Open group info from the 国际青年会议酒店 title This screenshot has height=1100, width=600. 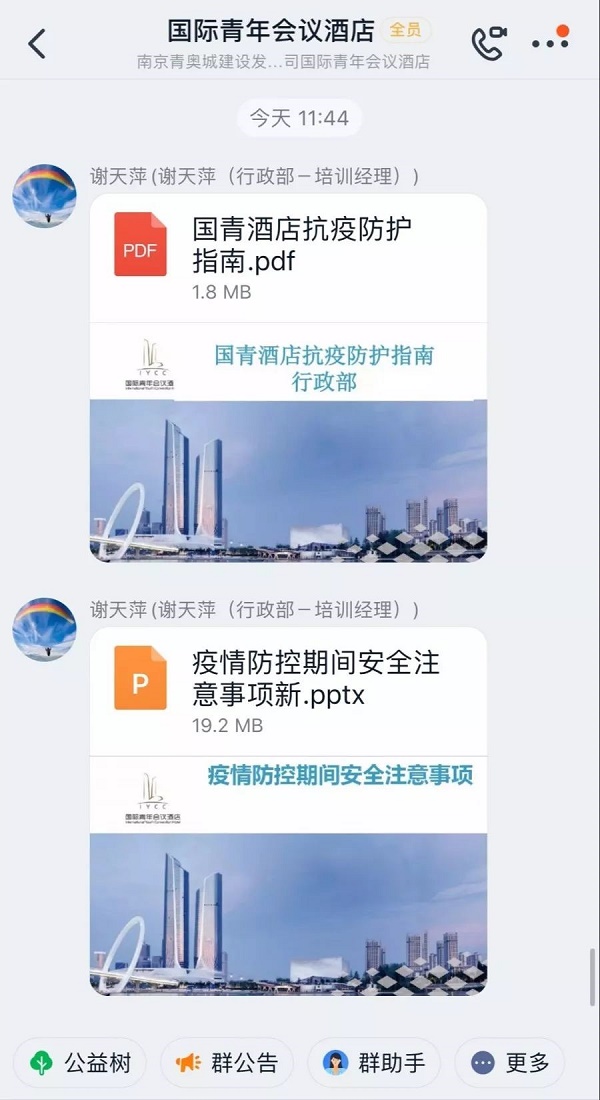coord(270,31)
